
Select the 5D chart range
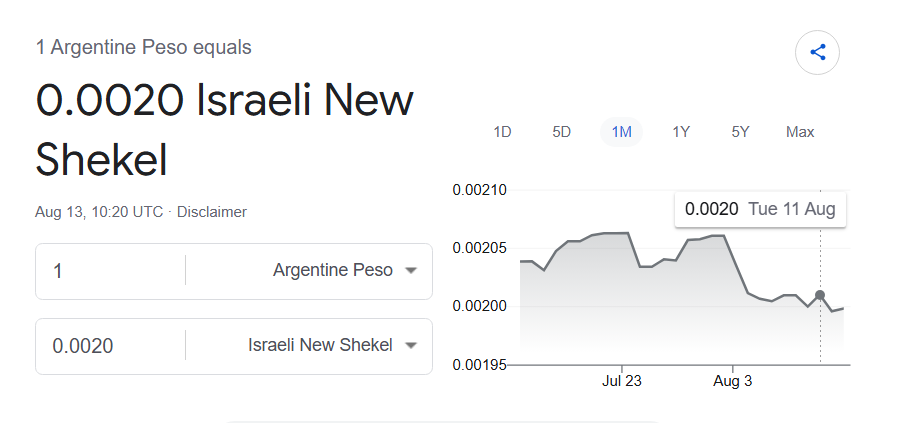point(562,132)
